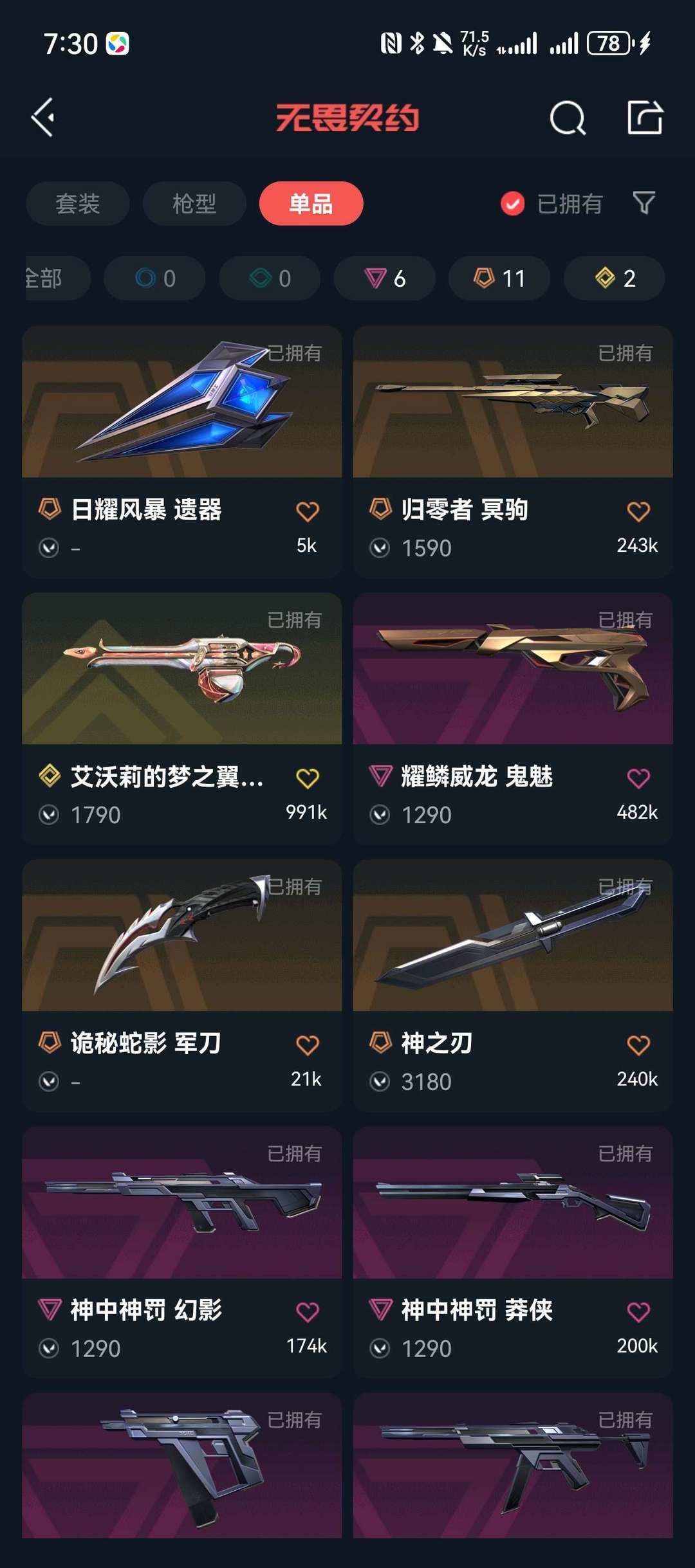695x1568 pixels.
Task: Go back to the previous page
Action: pyautogui.click(x=44, y=118)
